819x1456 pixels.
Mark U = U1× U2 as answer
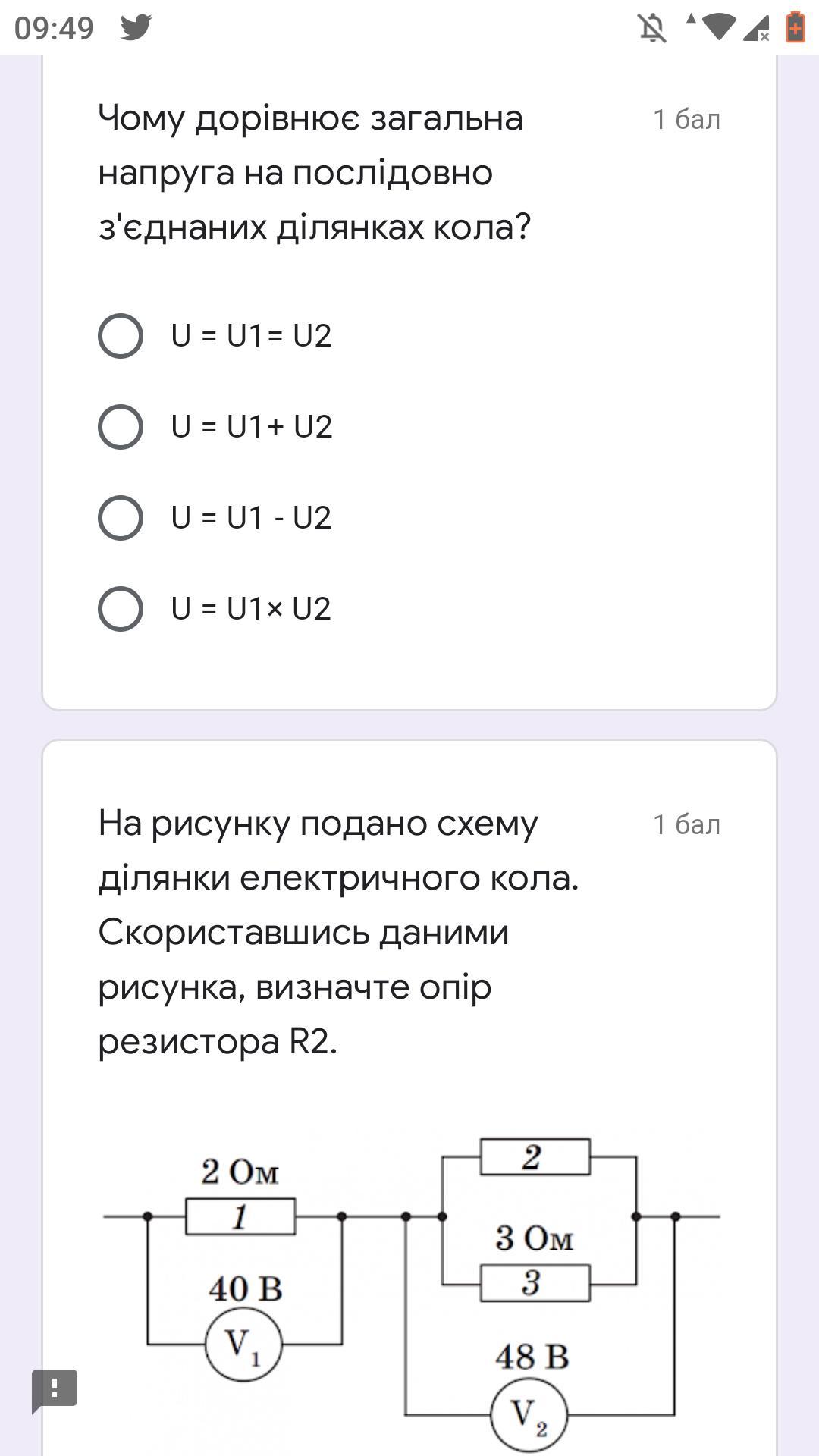(121, 609)
